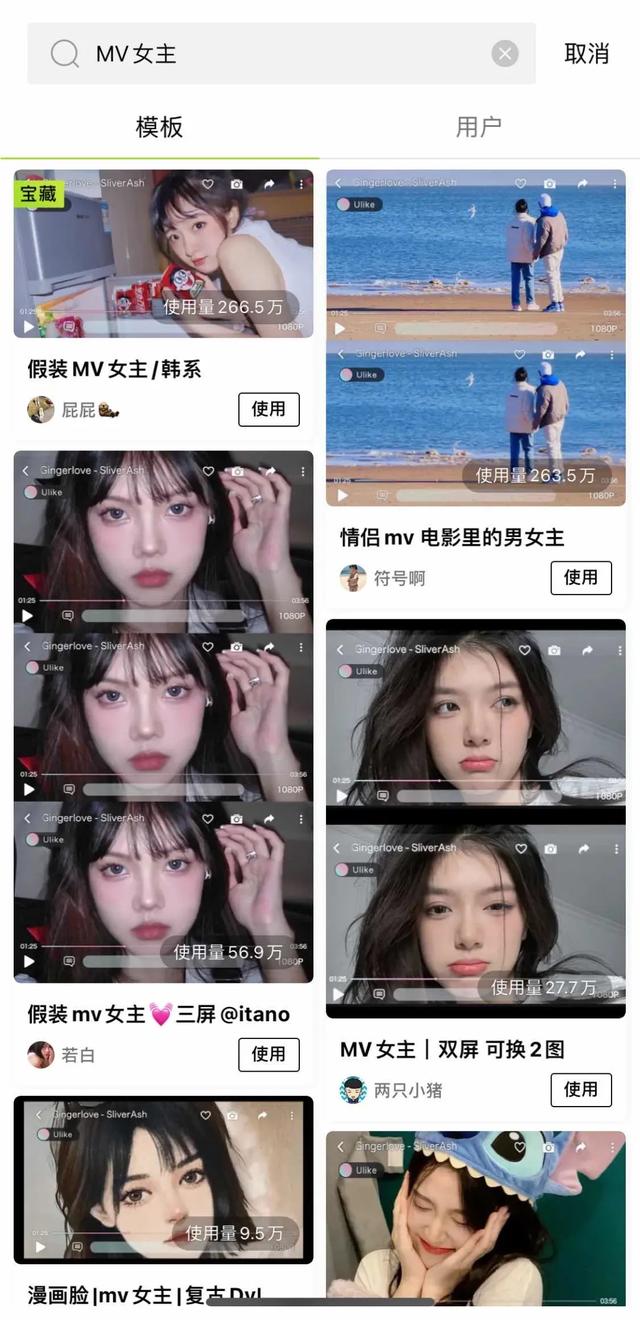640x1320 pixels.
Task: Open the 假装MV女主/韩系 template thumbnail
Action: click(163, 254)
